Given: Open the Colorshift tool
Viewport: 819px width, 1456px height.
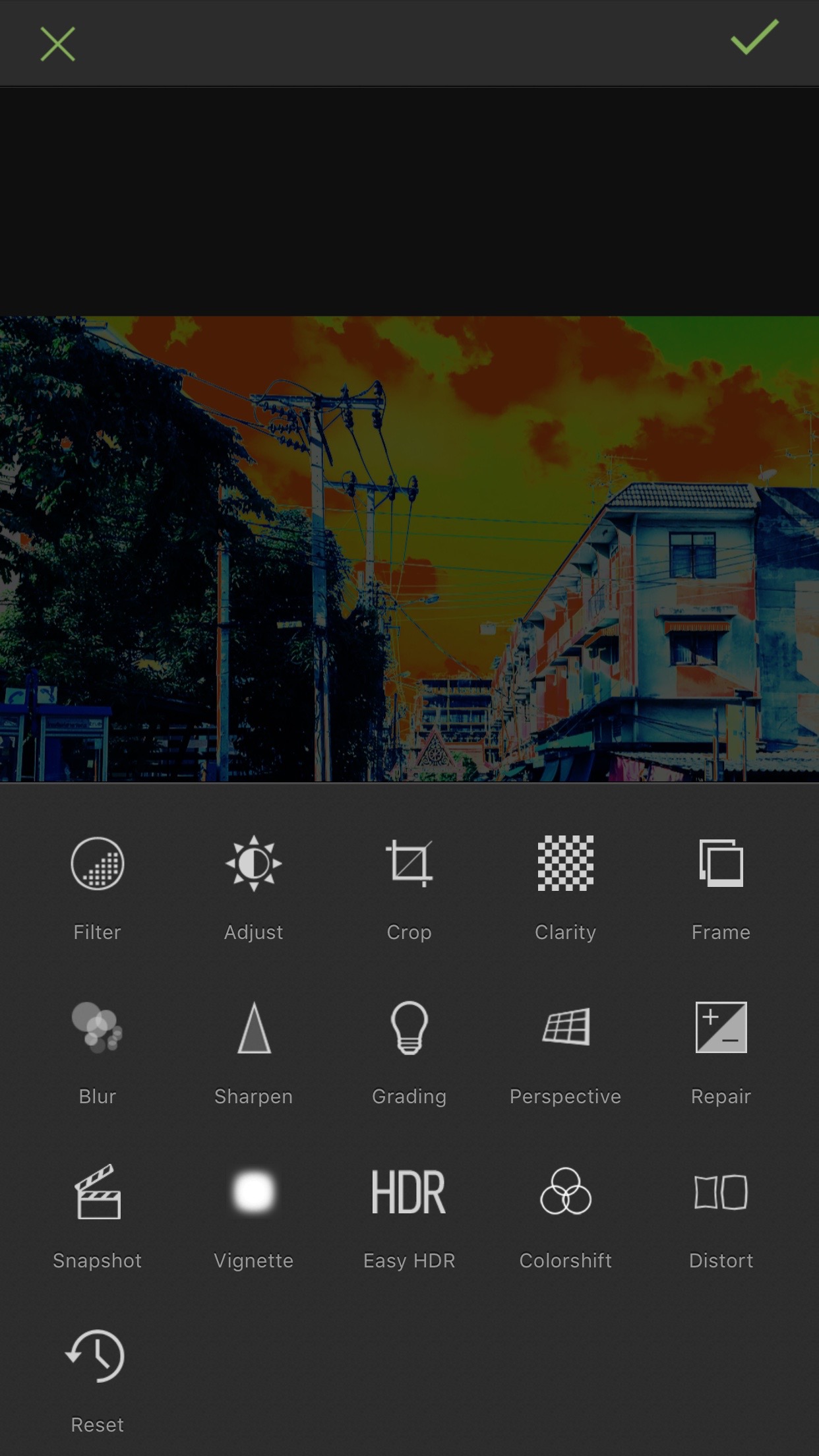Looking at the screenshot, I should coord(565,1192).
